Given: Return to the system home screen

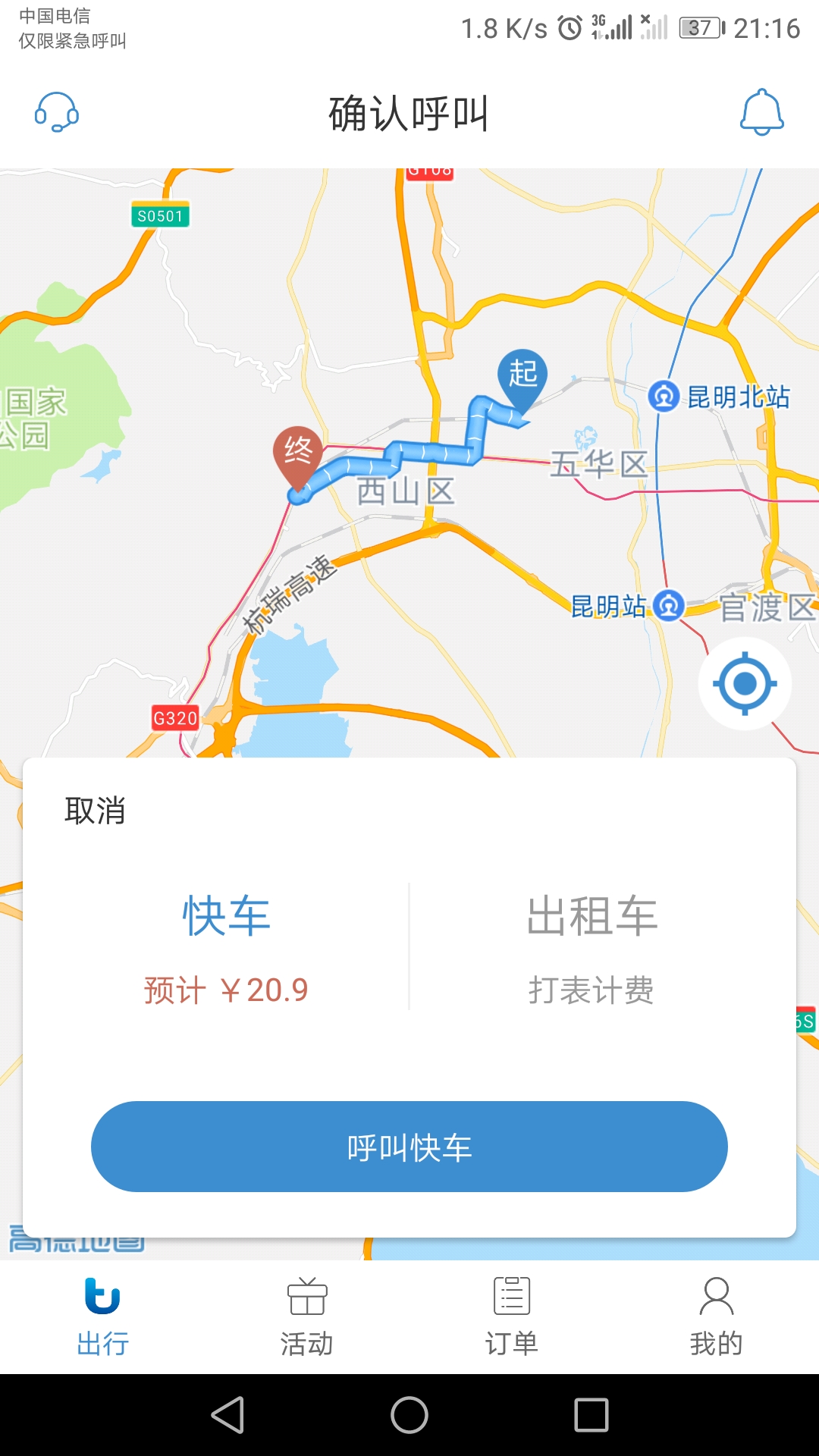Looking at the screenshot, I should pyautogui.click(x=409, y=1415).
